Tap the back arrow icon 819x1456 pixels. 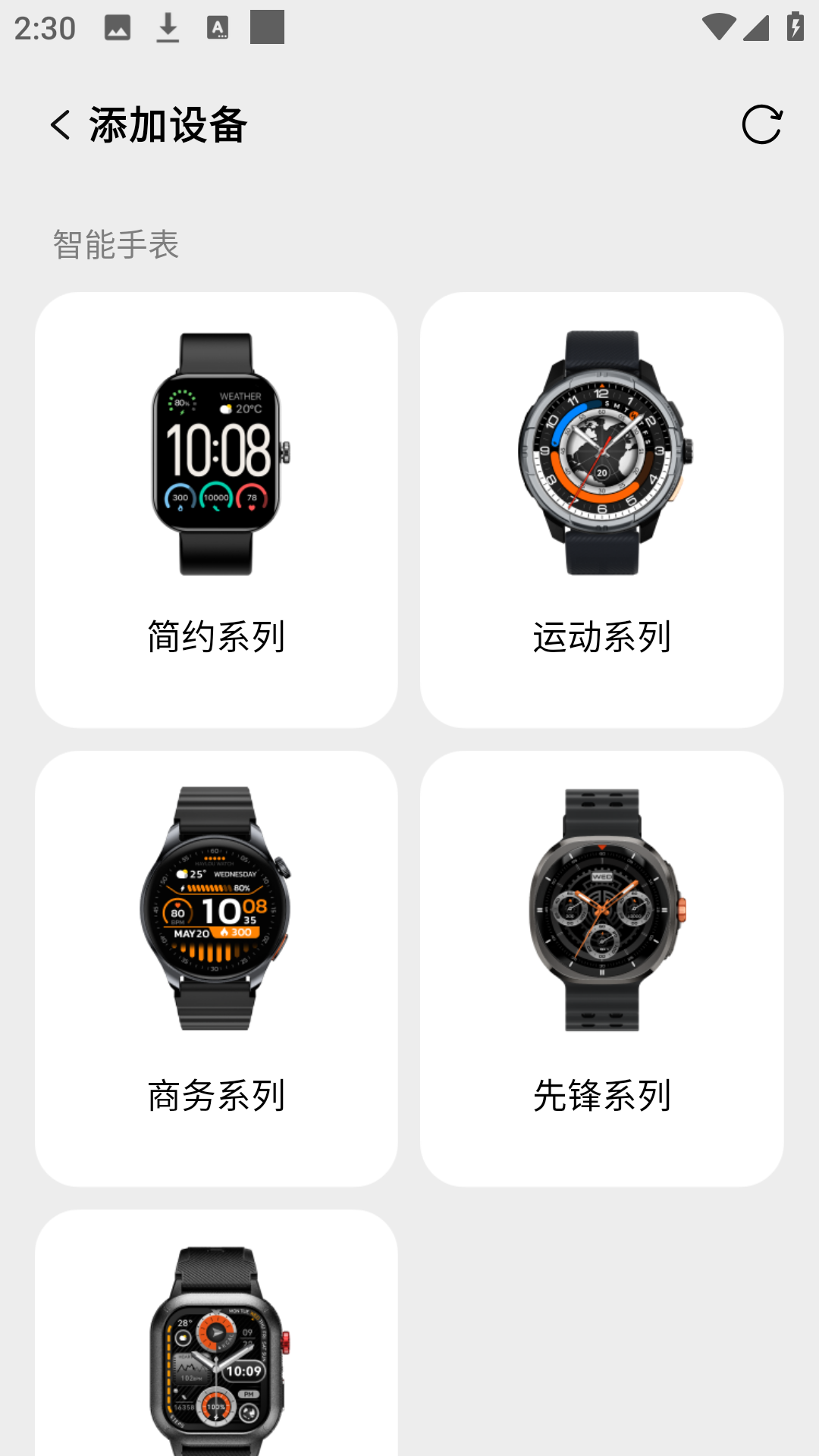point(61,125)
